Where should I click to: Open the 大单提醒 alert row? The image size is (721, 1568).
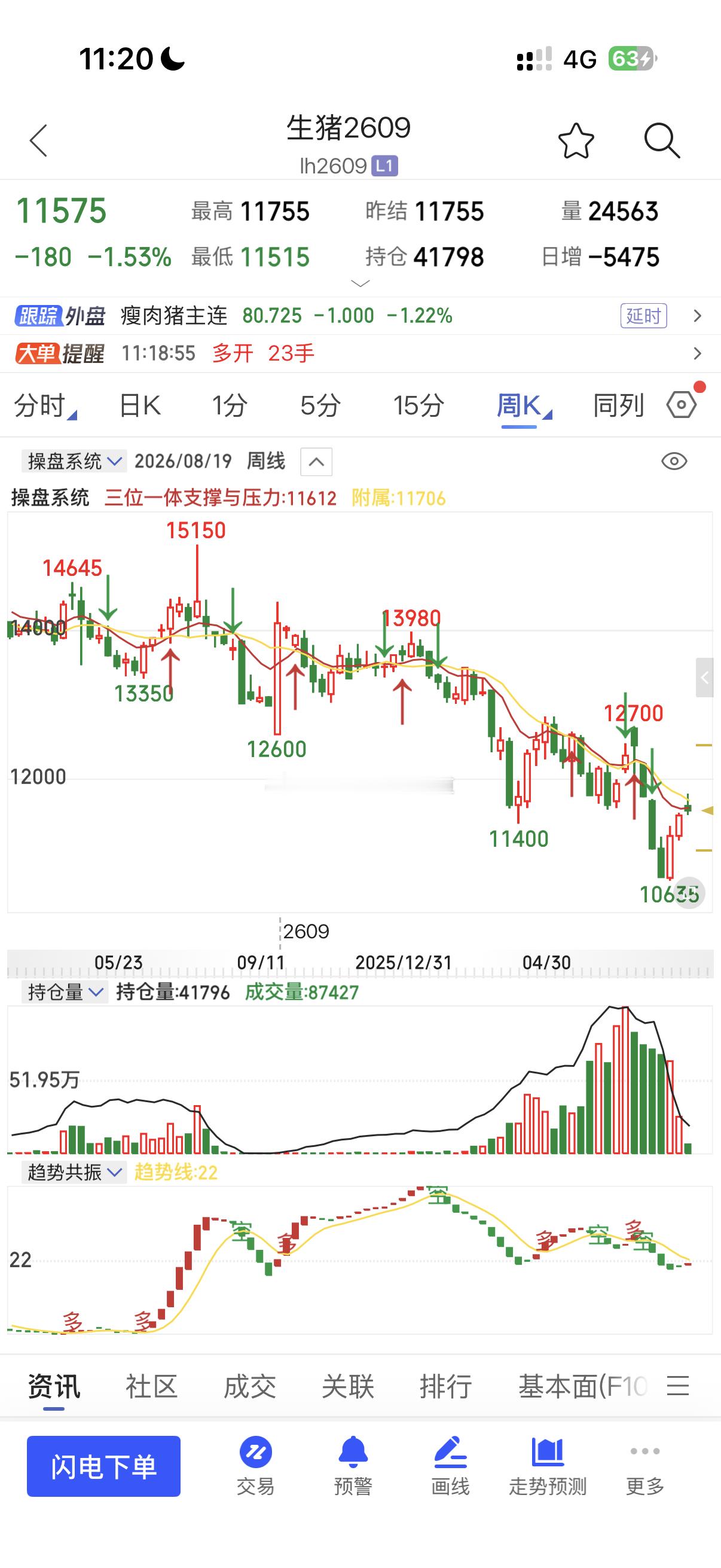[360, 353]
